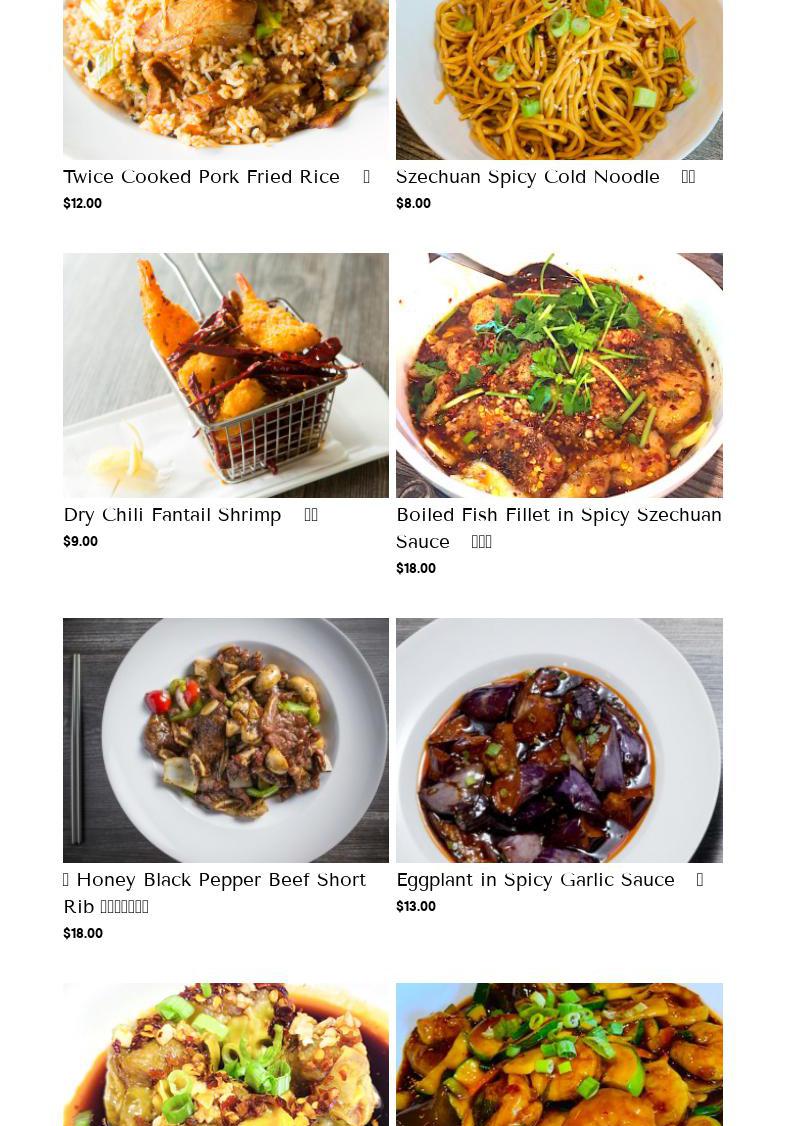Open the Twice Cooked Pork Fried Rice item
The height and width of the screenshot is (1126, 785).
pyautogui.click(x=201, y=177)
